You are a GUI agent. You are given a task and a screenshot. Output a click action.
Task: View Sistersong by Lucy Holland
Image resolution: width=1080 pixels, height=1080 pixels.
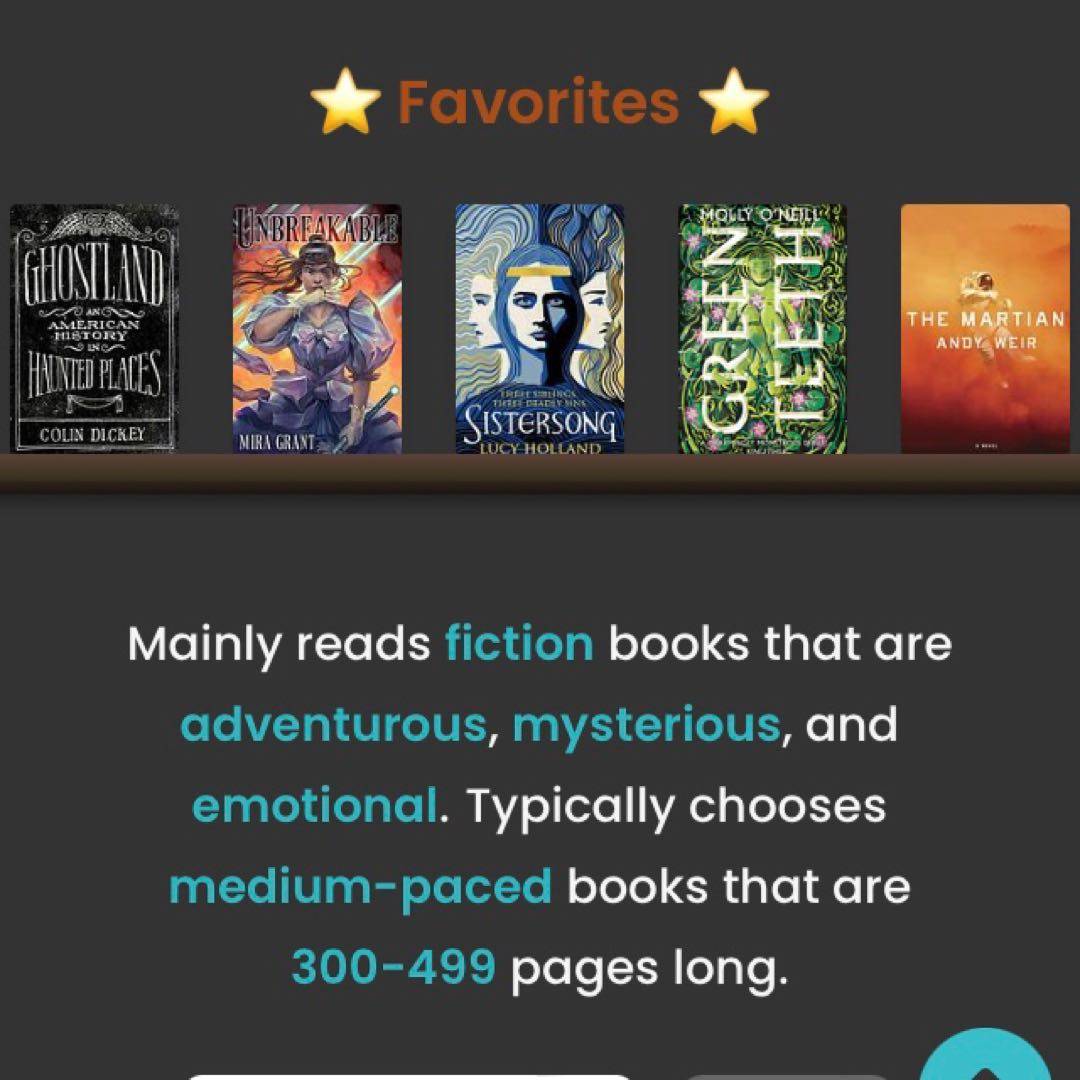[x=540, y=328]
